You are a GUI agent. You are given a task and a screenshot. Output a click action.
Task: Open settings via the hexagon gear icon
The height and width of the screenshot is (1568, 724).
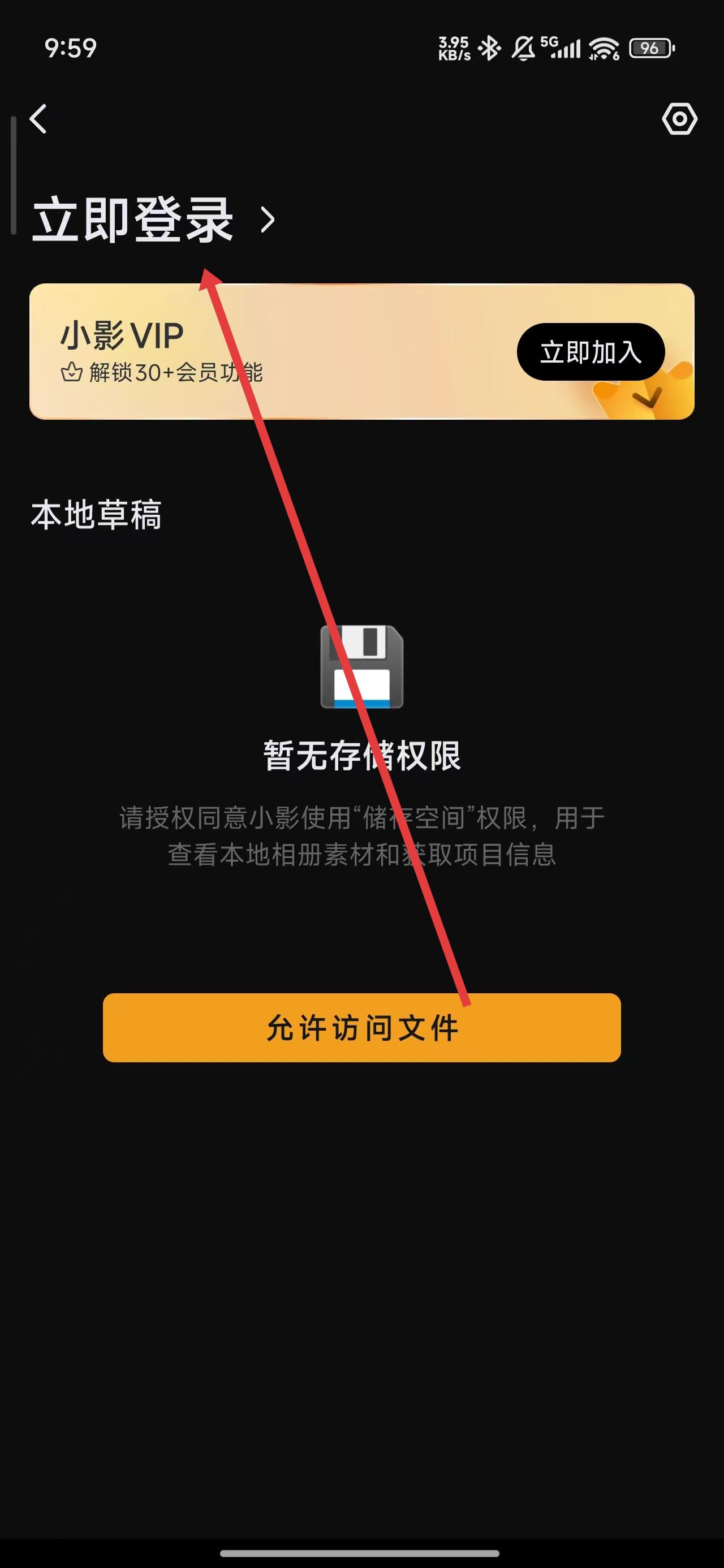pyautogui.click(x=679, y=119)
